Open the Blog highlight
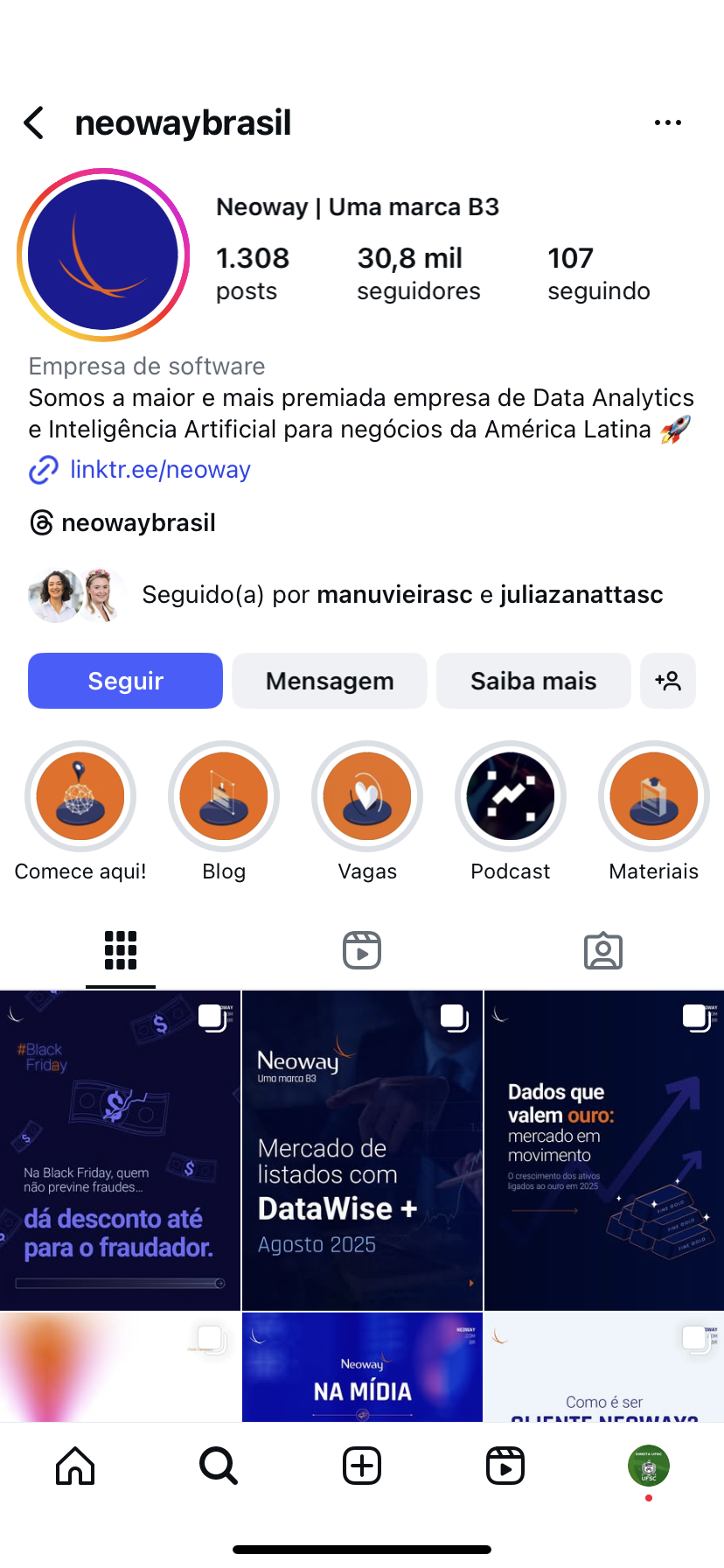Screen dimensions: 724x1568 click(224, 796)
